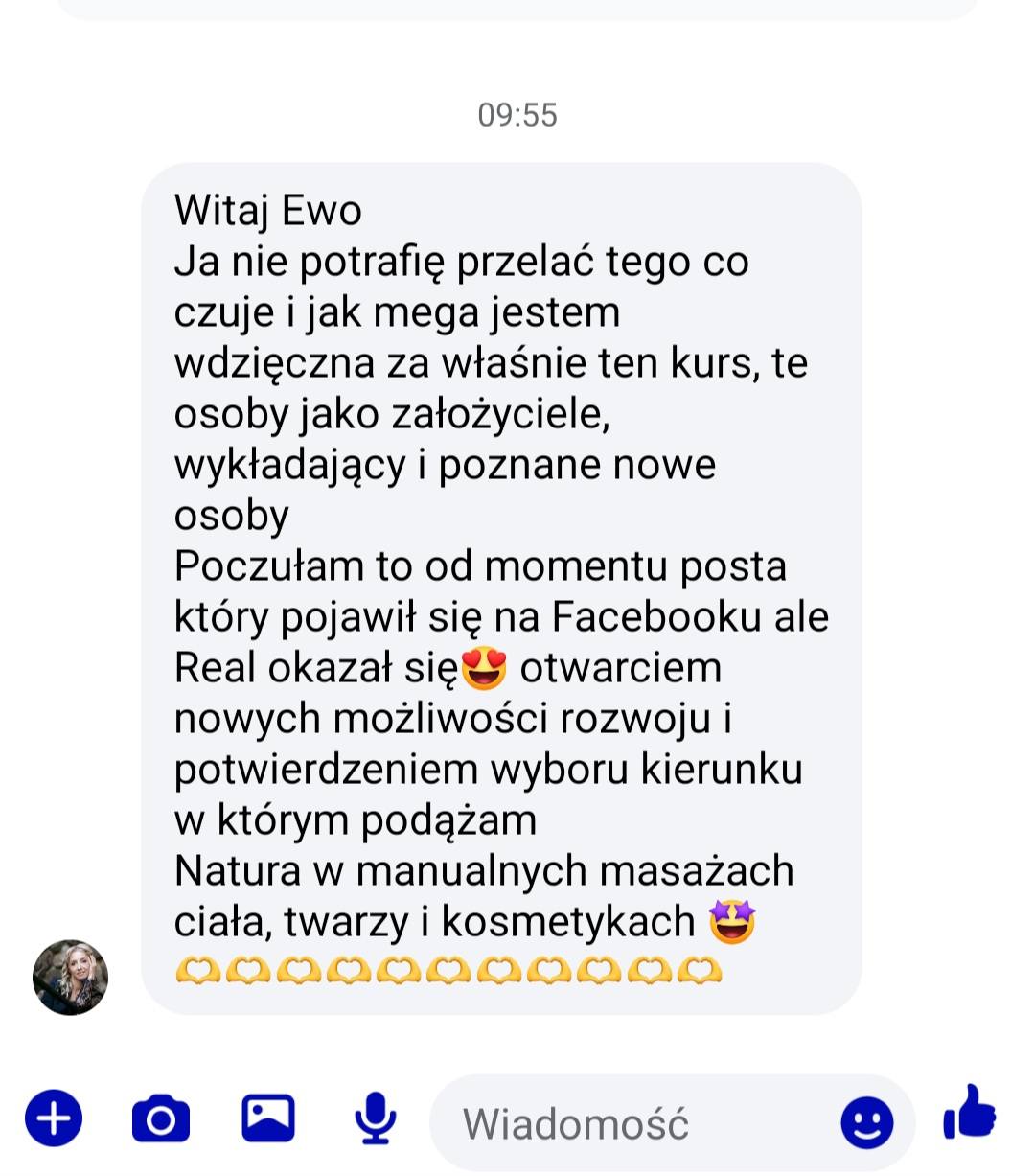Record a voice message with the microphone
This screenshot has height=1176, width=1035.
click(375, 1118)
